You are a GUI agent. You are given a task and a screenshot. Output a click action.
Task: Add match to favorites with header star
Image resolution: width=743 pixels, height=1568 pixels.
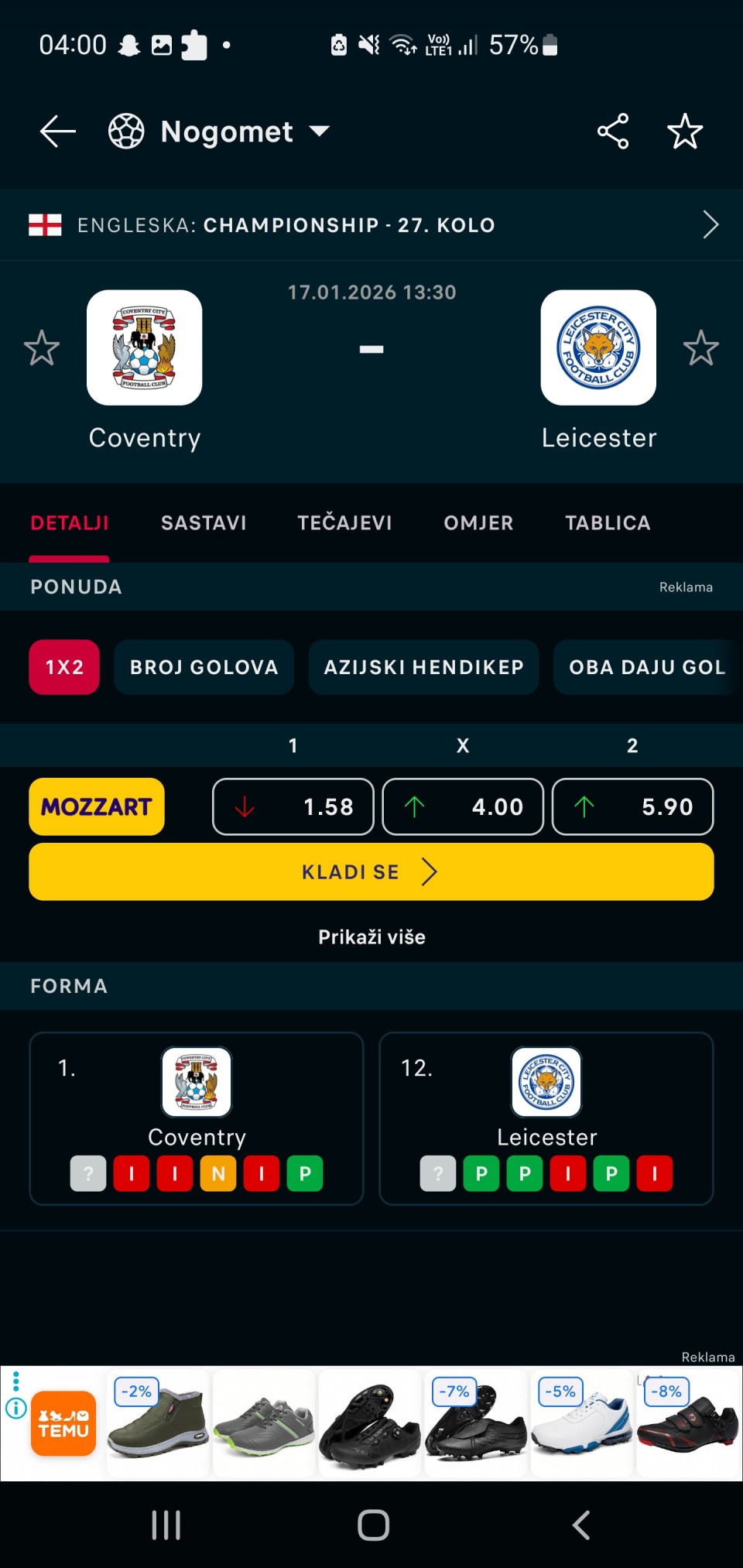pos(685,132)
